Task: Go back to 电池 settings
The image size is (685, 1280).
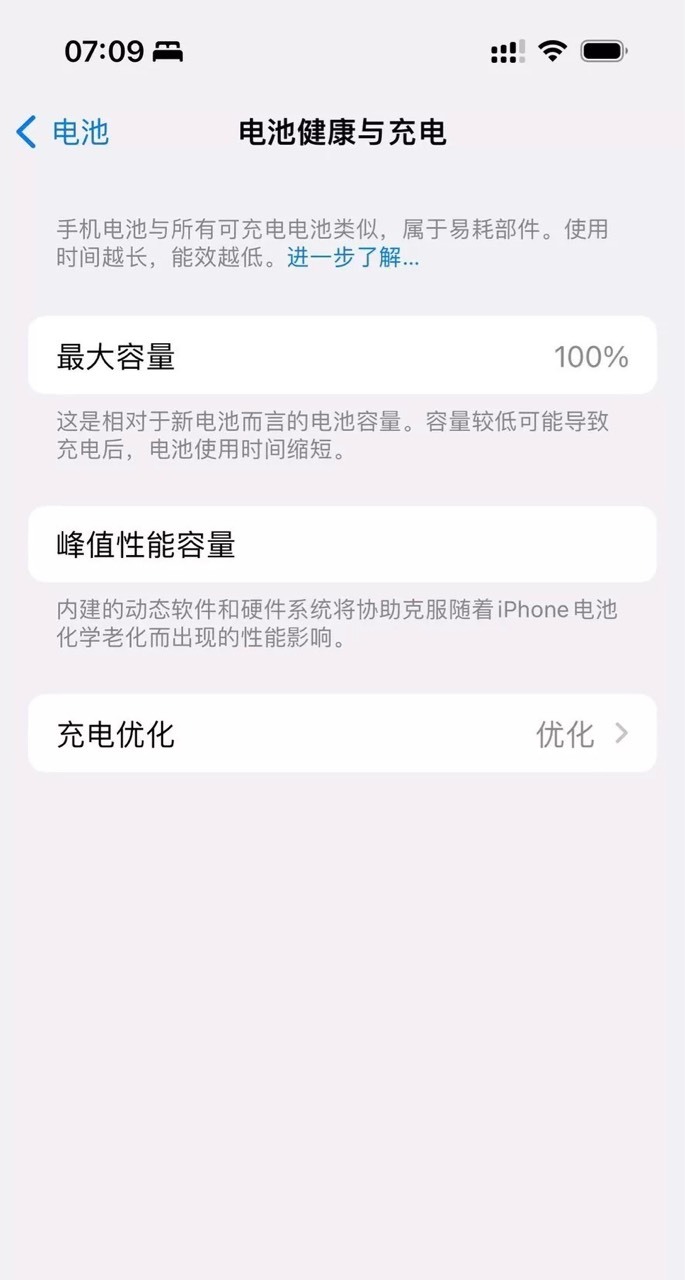Action: tap(62, 132)
